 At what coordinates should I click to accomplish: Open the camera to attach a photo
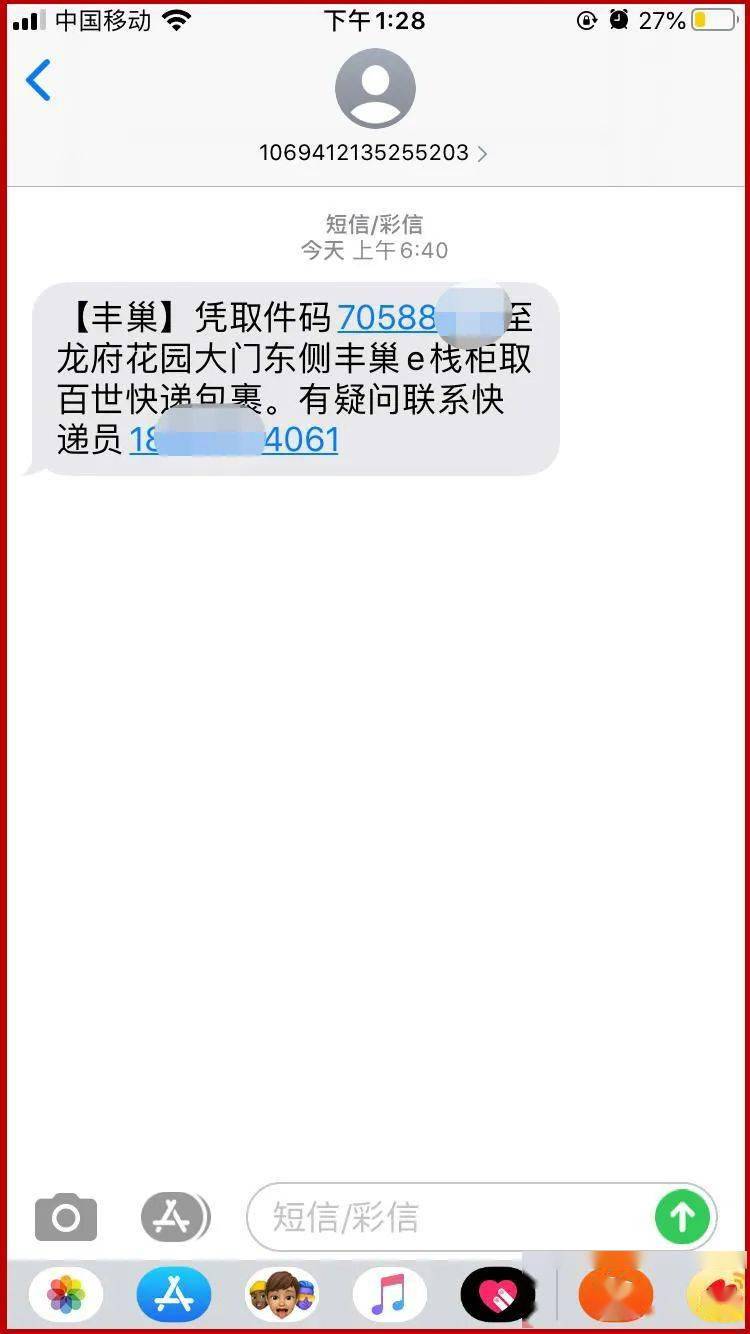tap(66, 1217)
